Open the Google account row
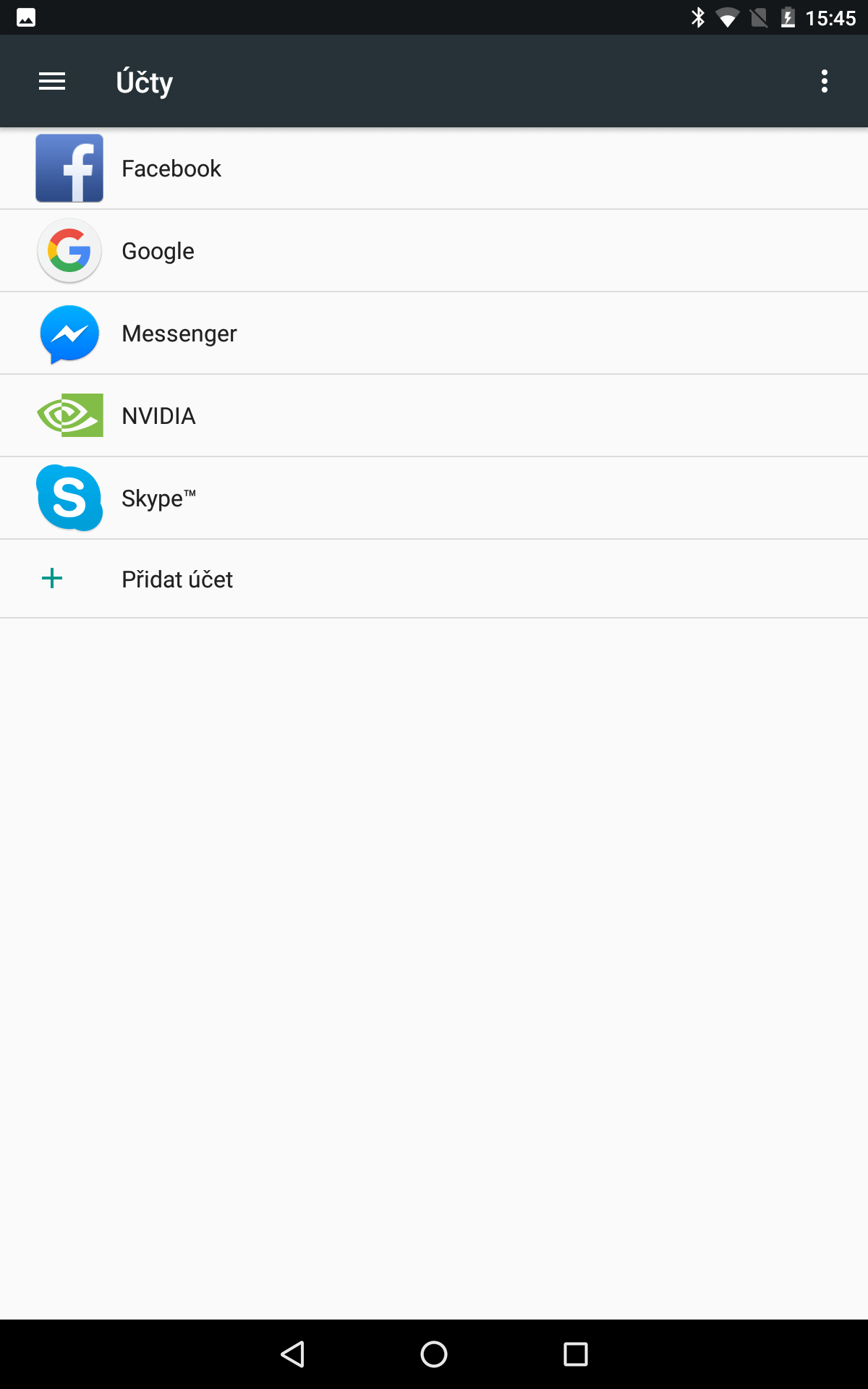The width and height of the screenshot is (868, 1389). [x=434, y=251]
